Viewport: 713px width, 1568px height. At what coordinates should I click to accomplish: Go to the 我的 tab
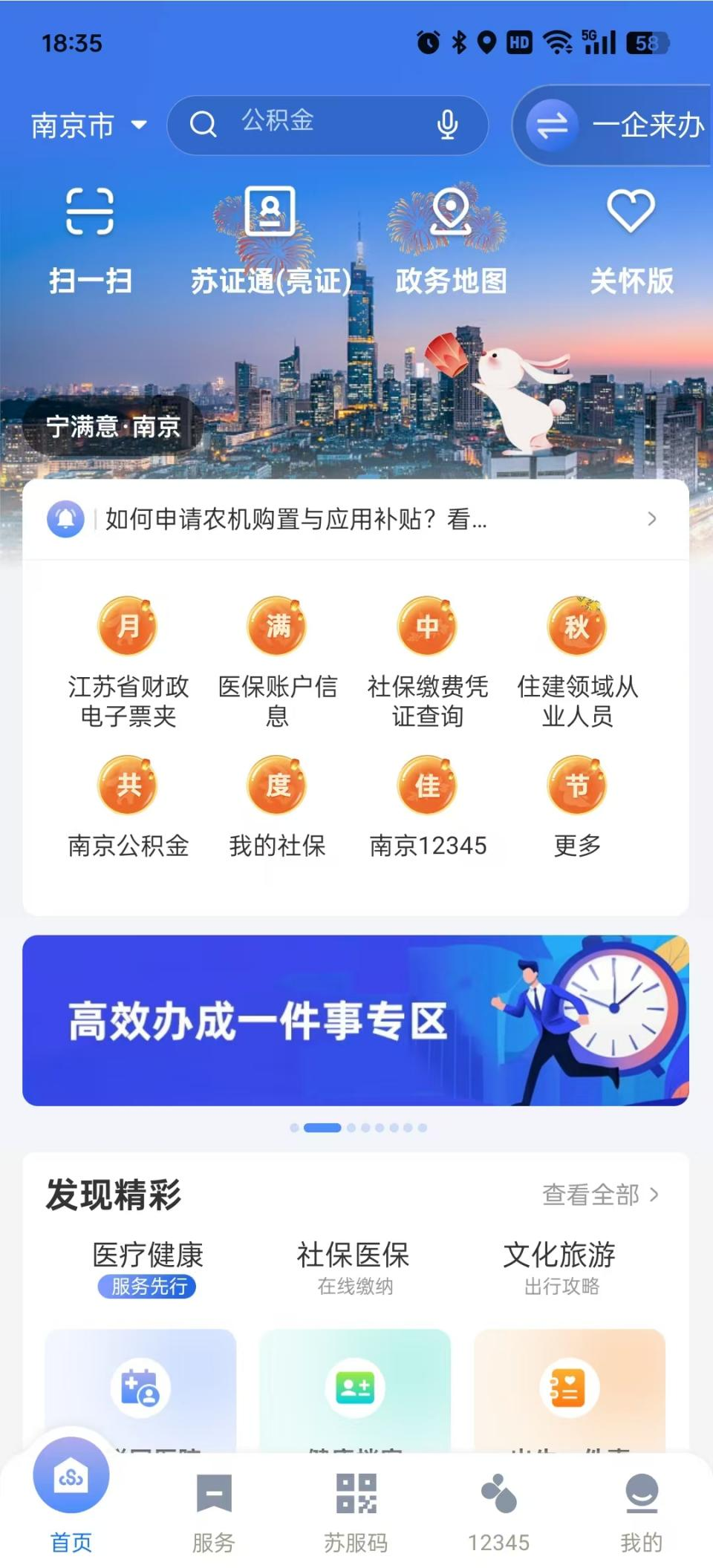642,1512
